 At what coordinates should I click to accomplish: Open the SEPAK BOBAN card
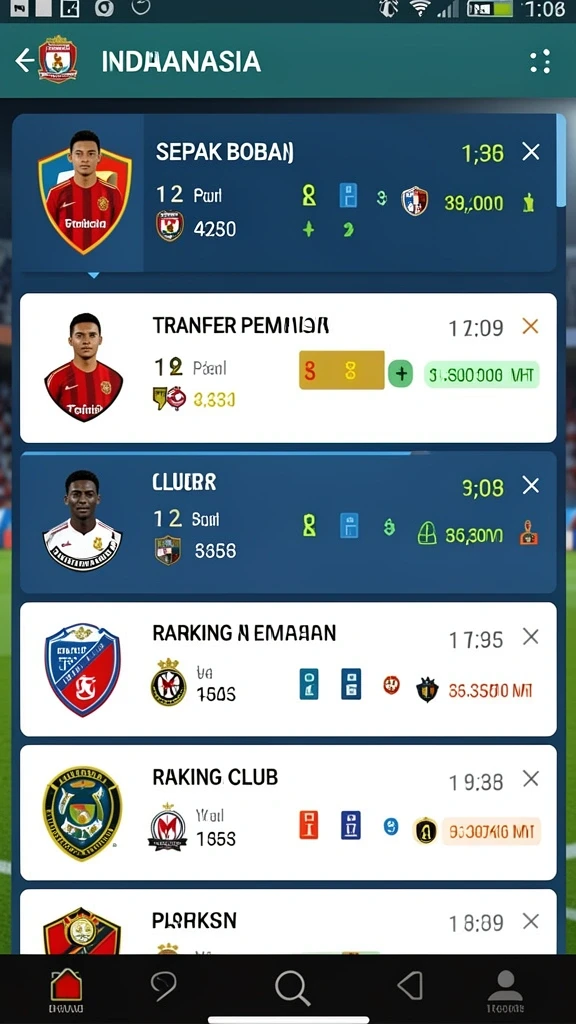pos(285,193)
